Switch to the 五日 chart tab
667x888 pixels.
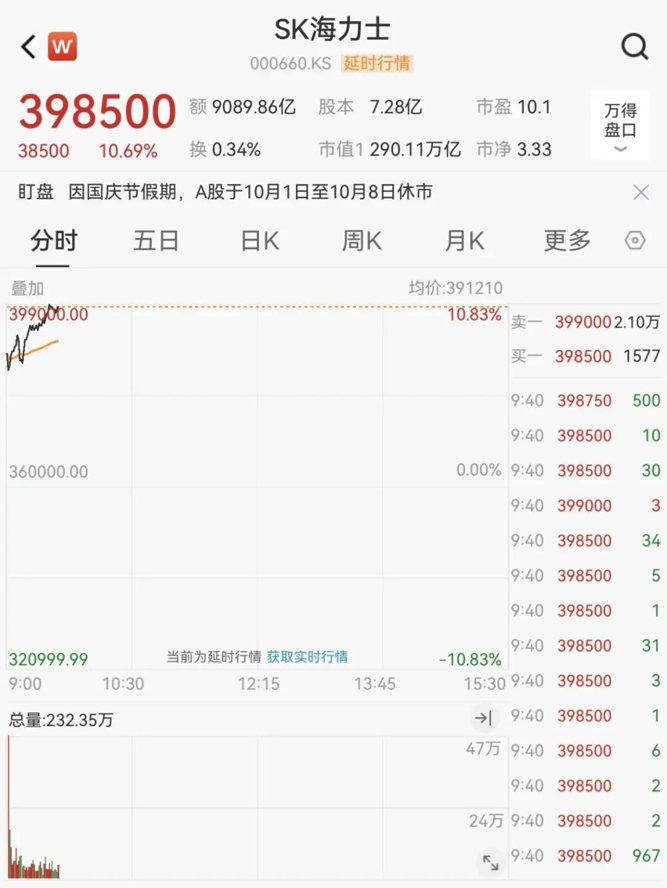pyautogui.click(x=156, y=241)
